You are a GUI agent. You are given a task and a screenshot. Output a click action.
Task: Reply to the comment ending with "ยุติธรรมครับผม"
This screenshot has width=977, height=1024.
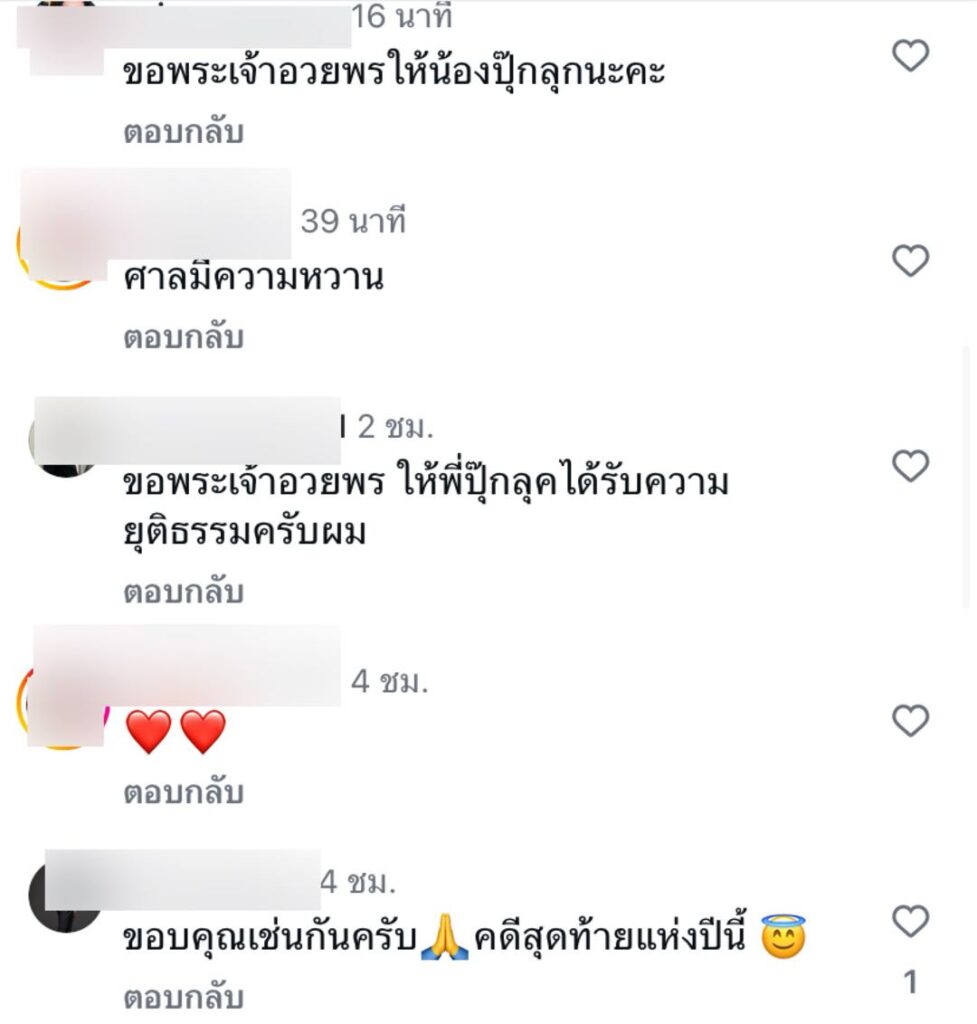click(x=183, y=592)
